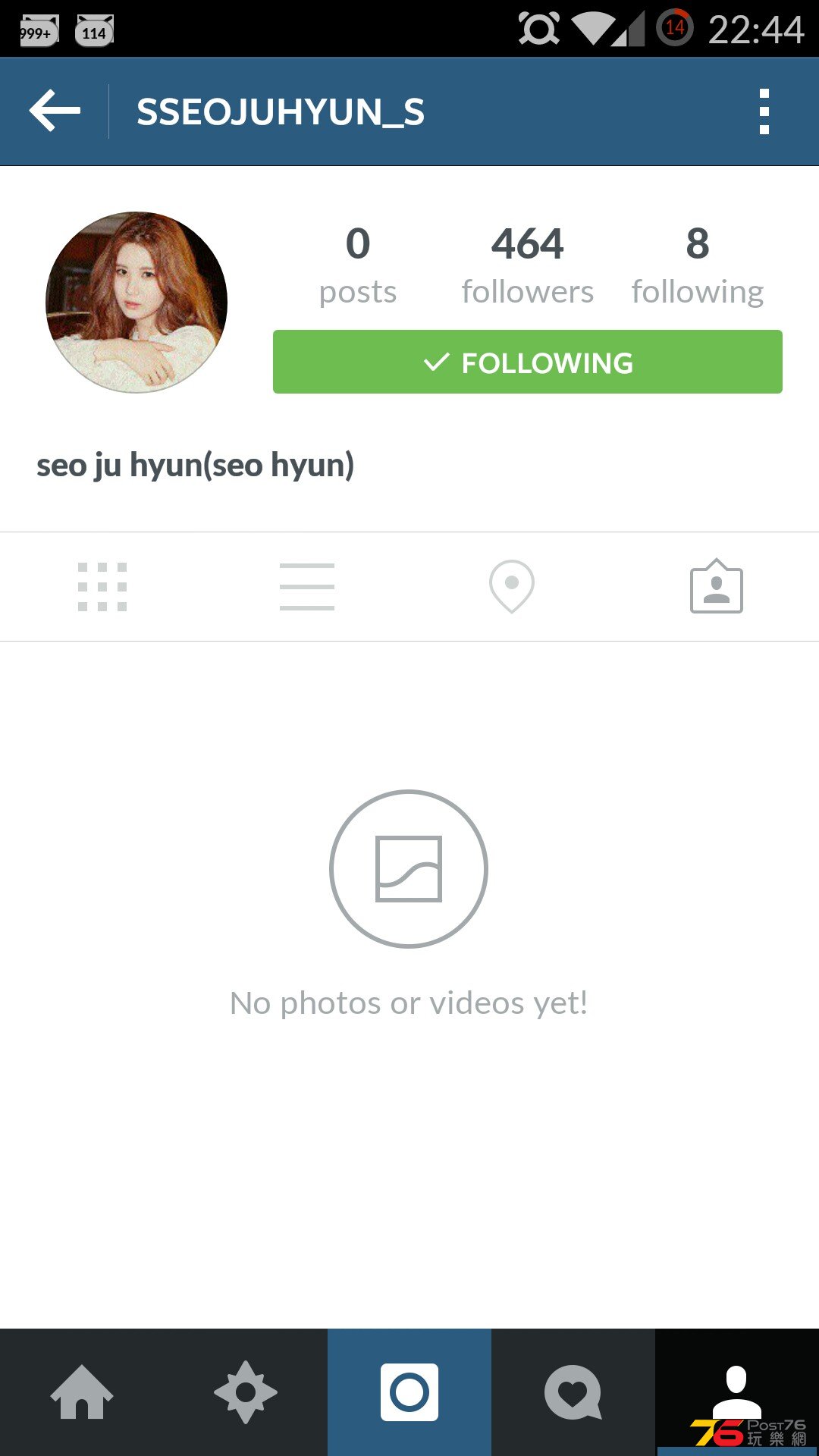Go back using the arrow
This screenshot has height=1456, width=819.
point(55,111)
